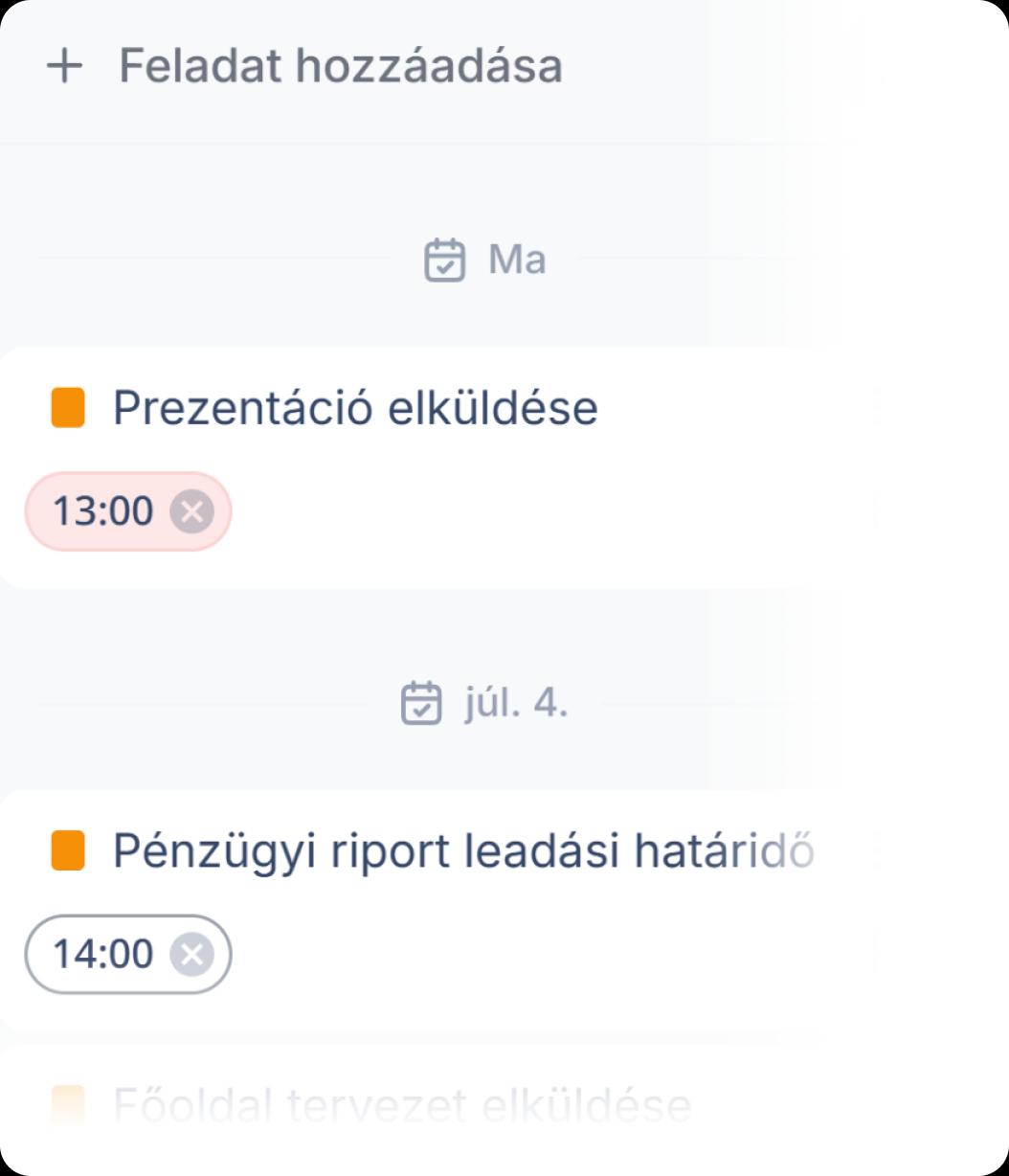This screenshot has width=1009, height=1176.
Task: Check the orange box beside Pénzügyi riport
Action: tap(68, 850)
